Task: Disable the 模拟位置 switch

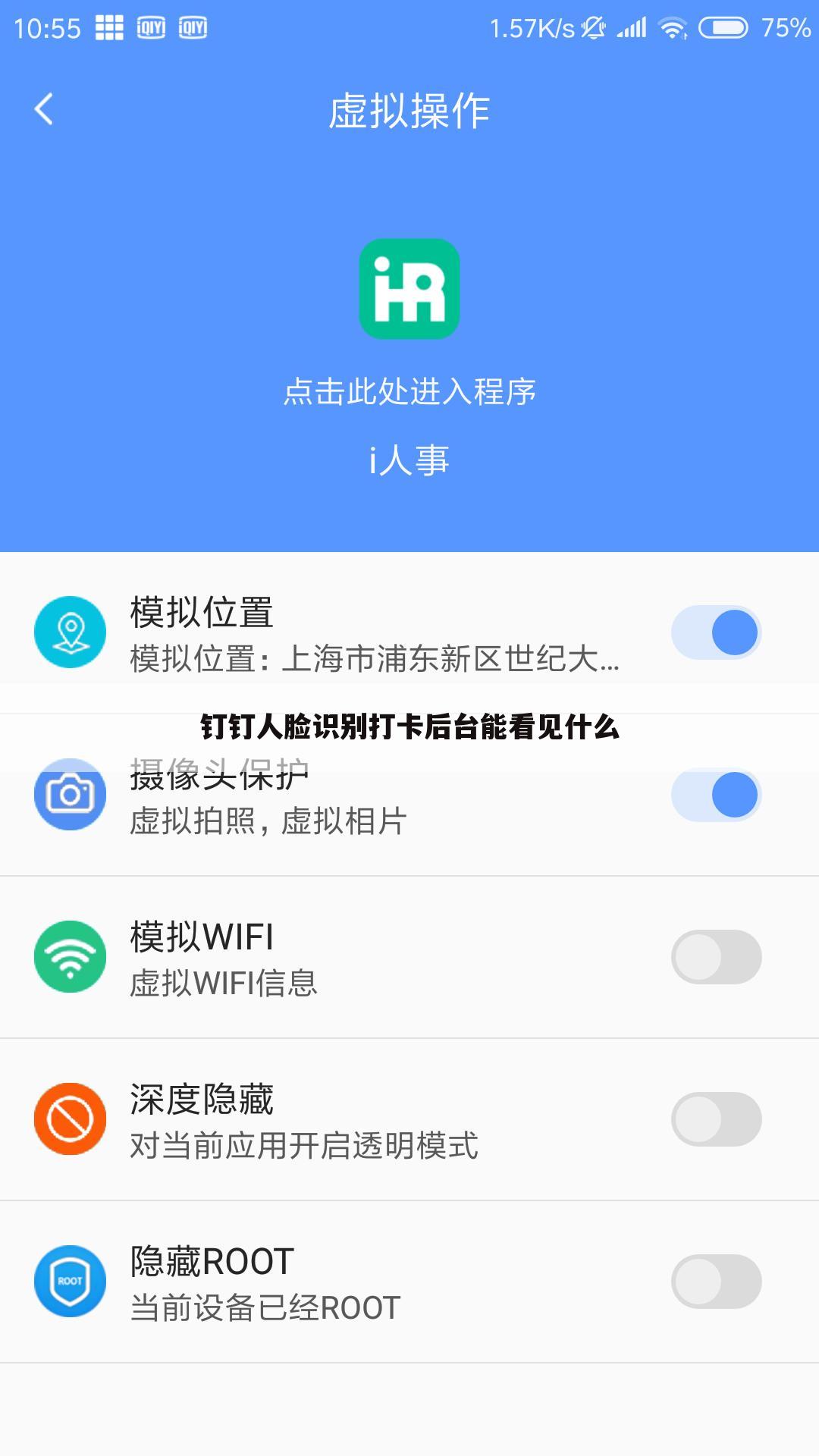Action: [716, 632]
